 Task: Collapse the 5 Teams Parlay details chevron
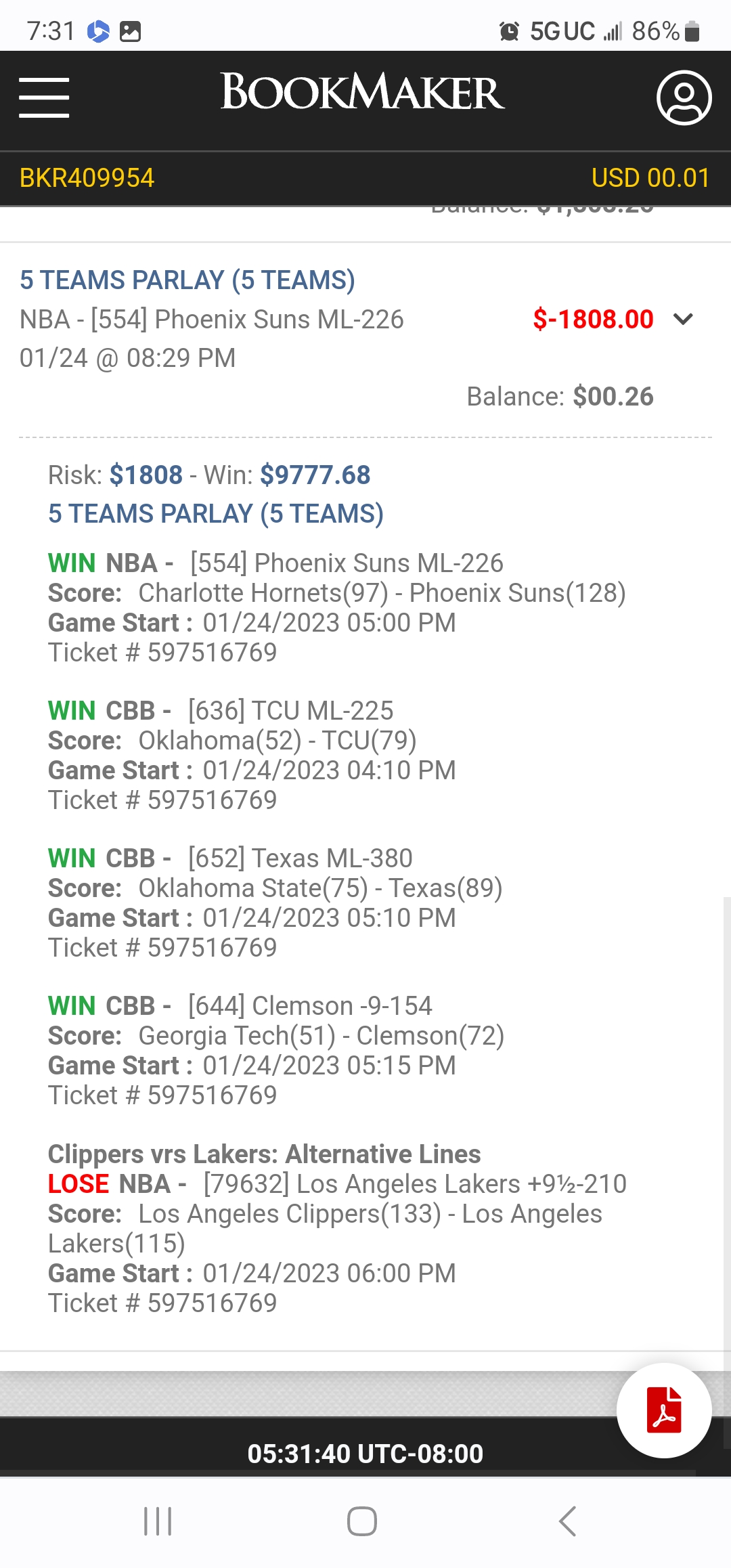click(x=684, y=319)
